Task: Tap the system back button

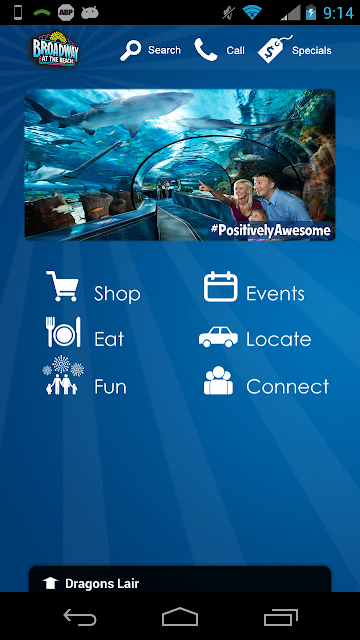Action: [80, 617]
